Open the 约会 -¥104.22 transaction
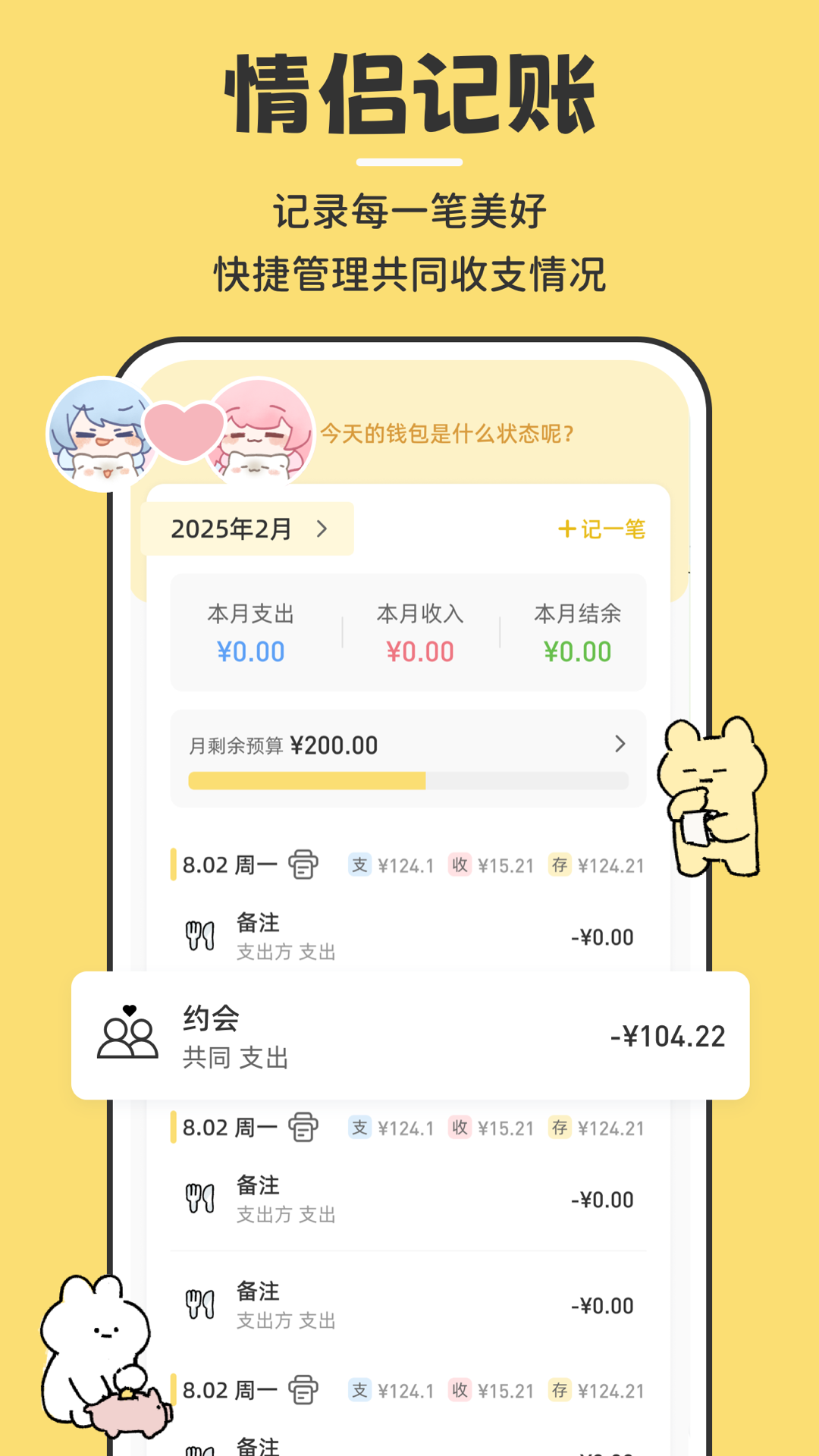Image resolution: width=819 pixels, height=1456 pixels. pos(409,1037)
